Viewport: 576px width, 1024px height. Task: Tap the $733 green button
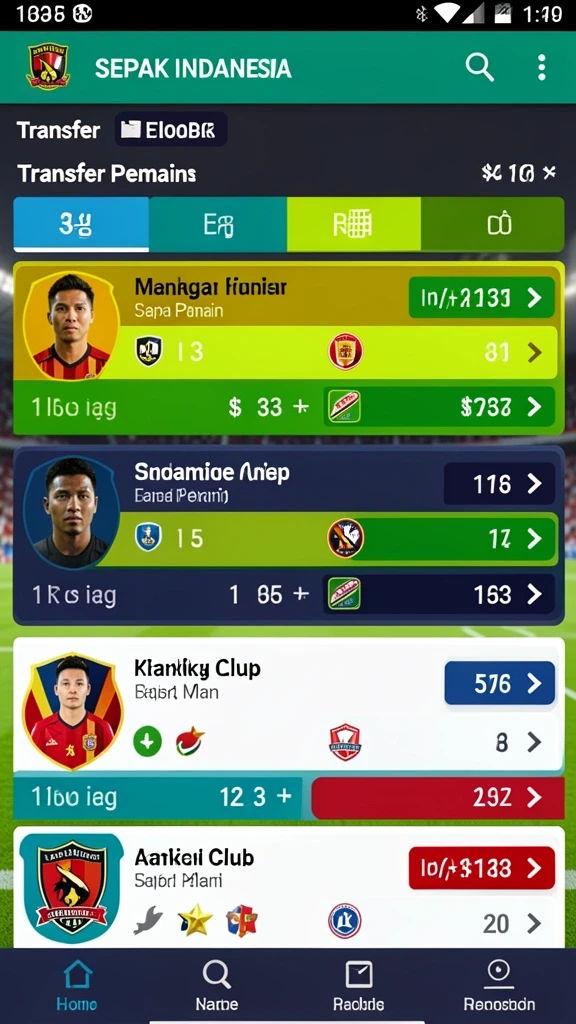440,408
